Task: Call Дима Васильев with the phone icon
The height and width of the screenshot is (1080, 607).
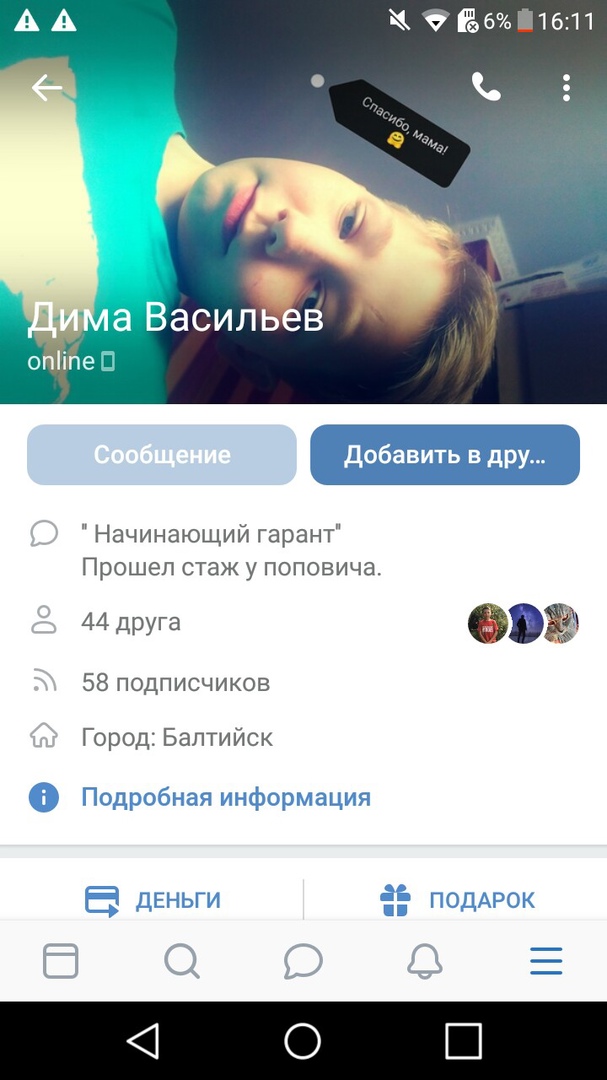Action: (x=486, y=88)
